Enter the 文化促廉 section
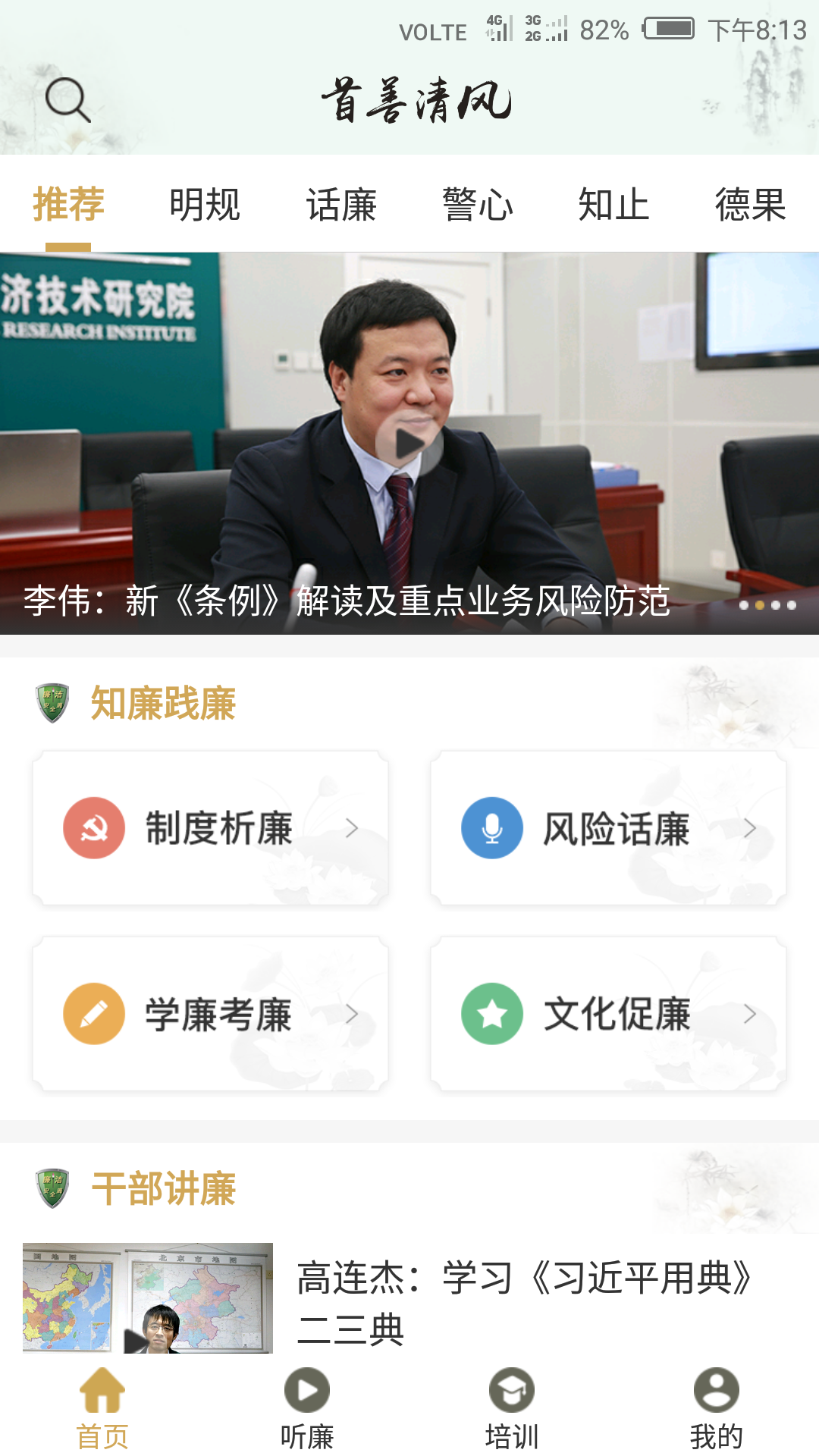819x1456 pixels. point(608,1014)
